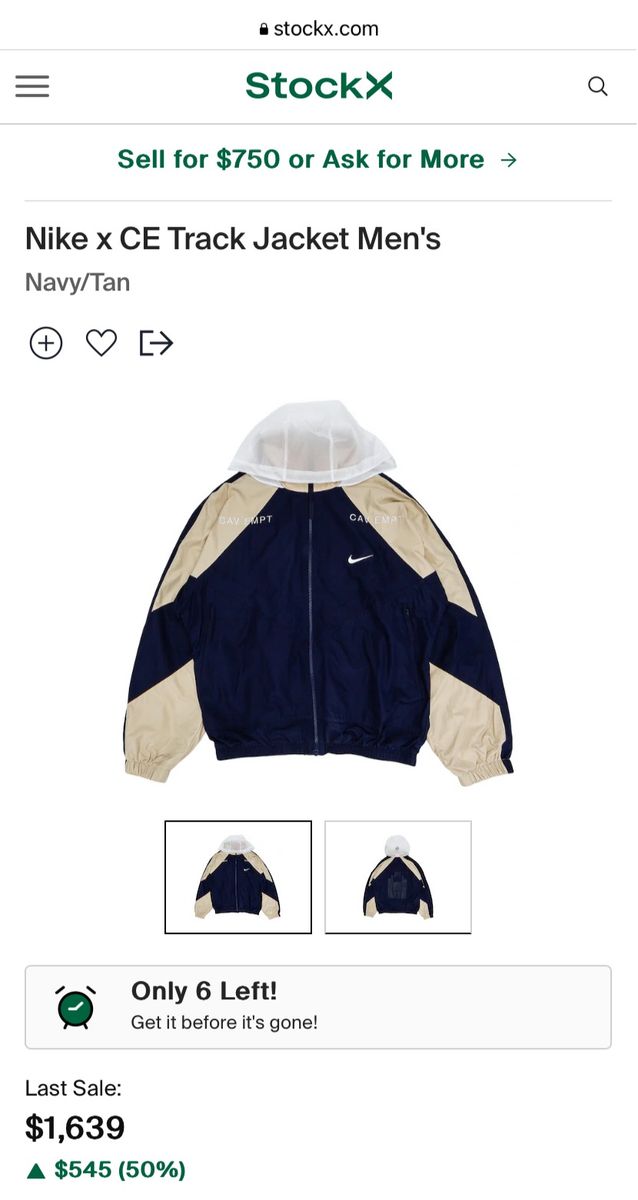Tap the browser address bar stockx.com

pyautogui.click(x=318, y=29)
